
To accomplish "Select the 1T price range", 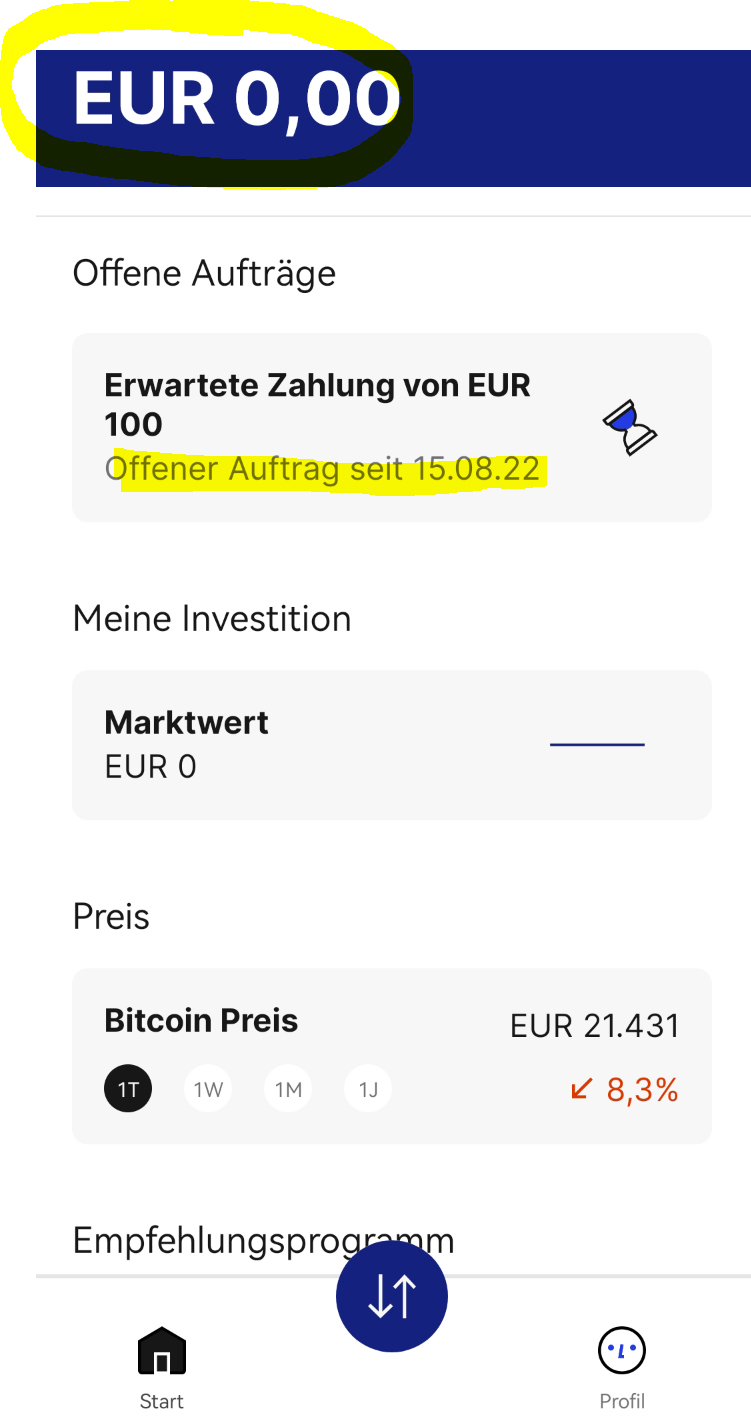I will pos(128,1089).
